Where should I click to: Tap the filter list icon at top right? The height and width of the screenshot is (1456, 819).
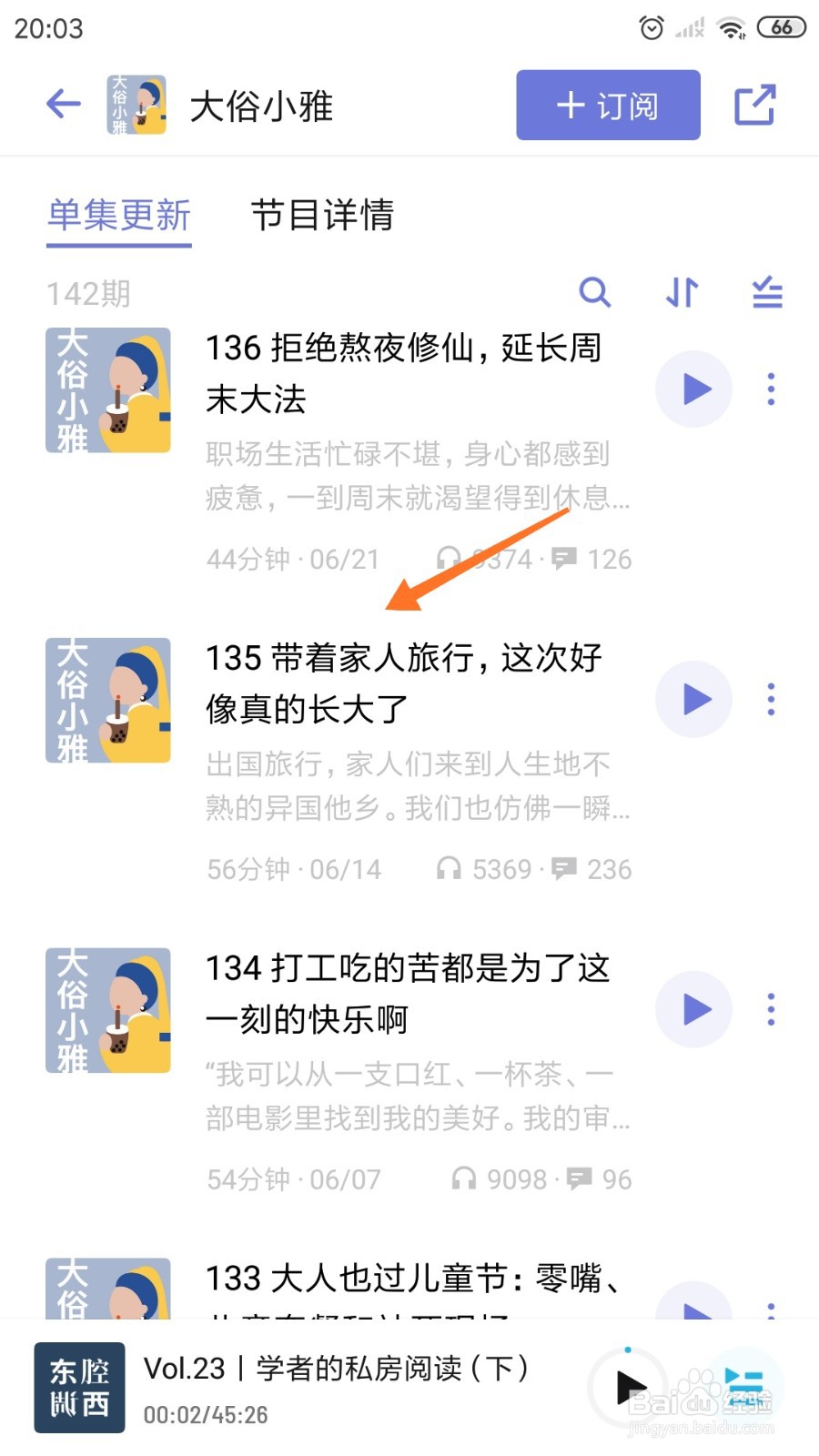click(x=765, y=293)
